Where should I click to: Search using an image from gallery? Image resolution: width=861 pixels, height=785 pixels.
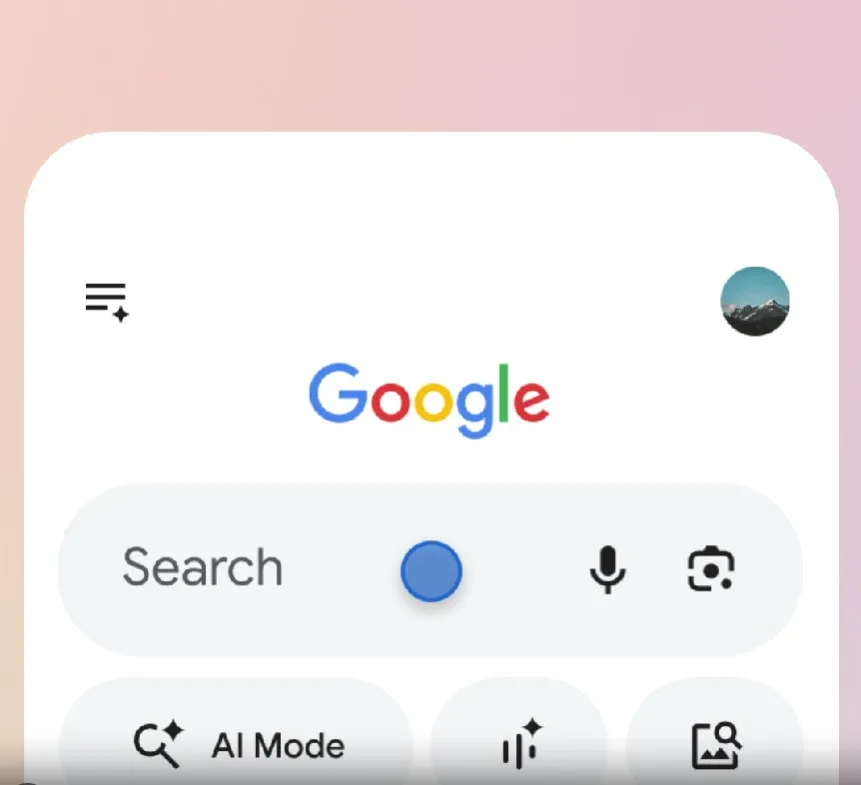coord(716,744)
